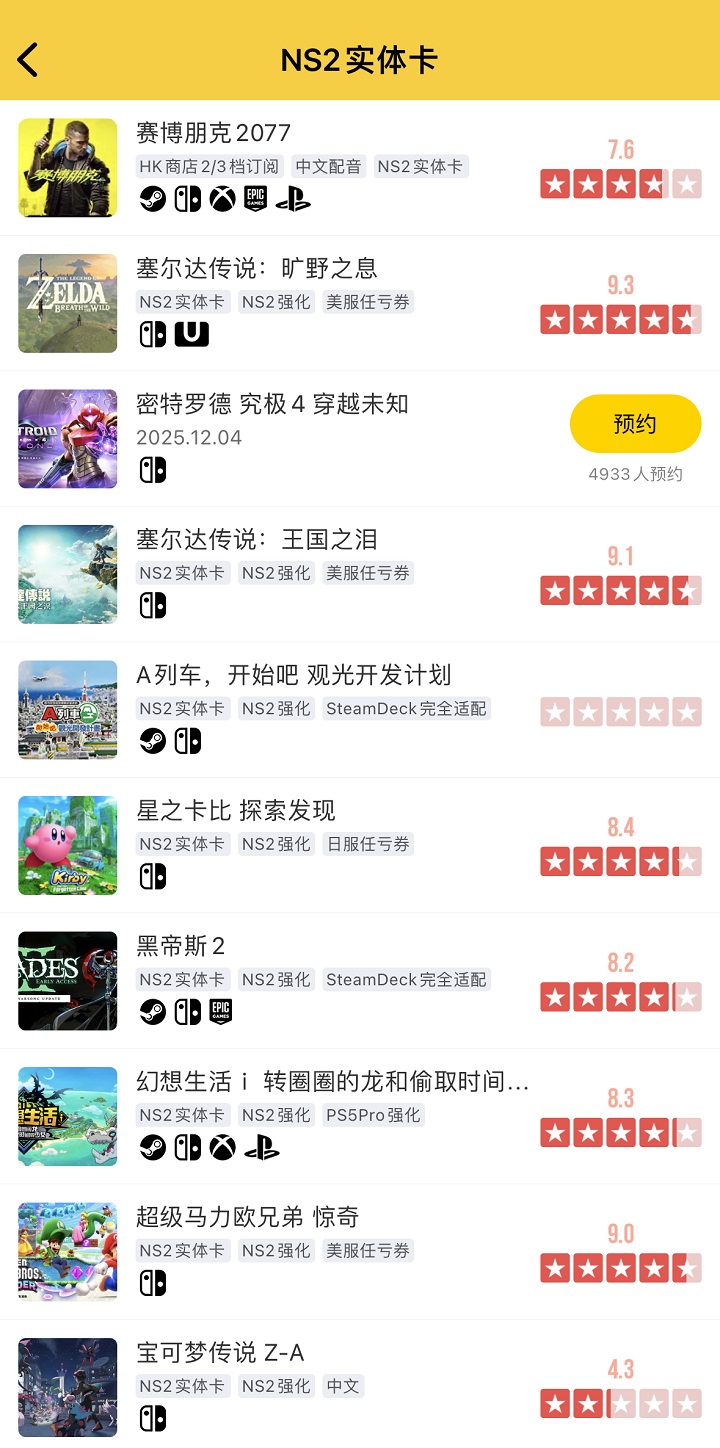Open 幻想生活 i game details

click(x=332, y=1082)
